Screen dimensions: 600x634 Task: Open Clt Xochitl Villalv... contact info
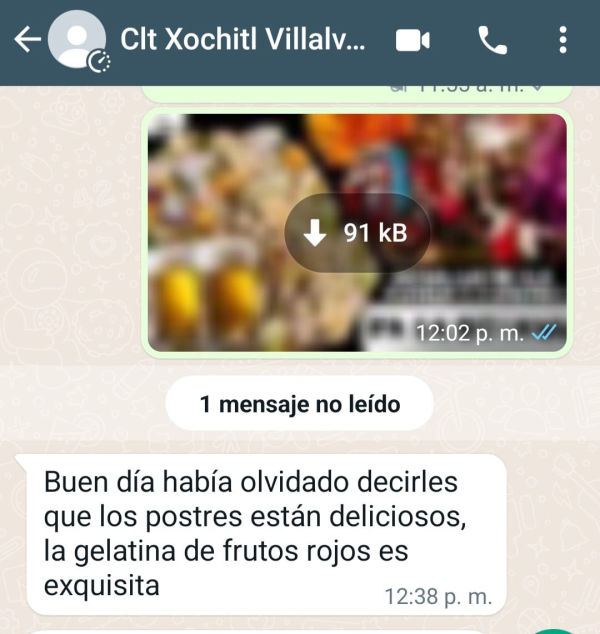(242, 40)
